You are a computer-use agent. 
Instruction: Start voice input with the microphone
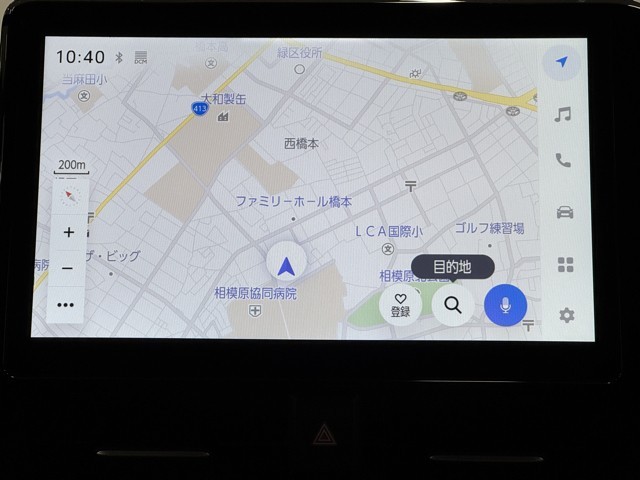[506, 305]
